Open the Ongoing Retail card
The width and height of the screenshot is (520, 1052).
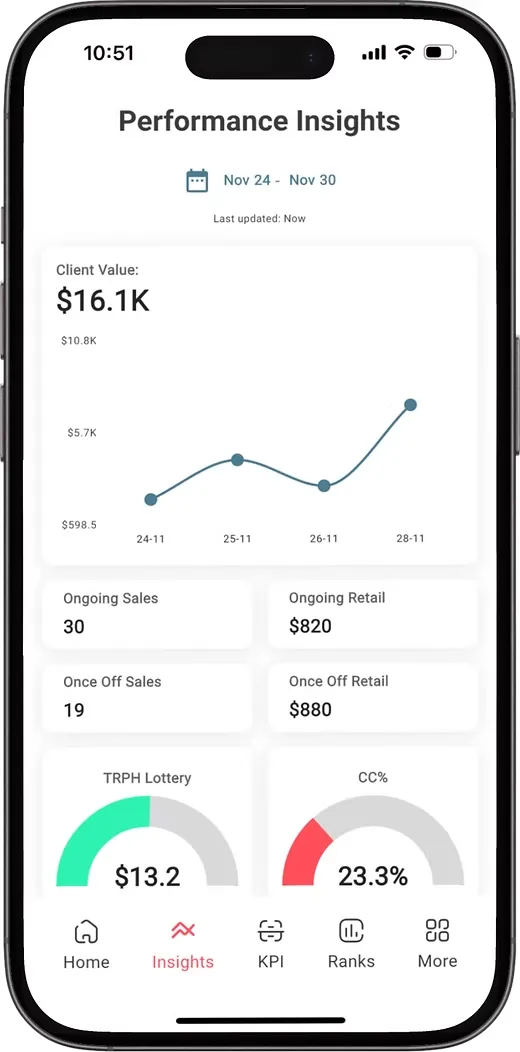372,614
